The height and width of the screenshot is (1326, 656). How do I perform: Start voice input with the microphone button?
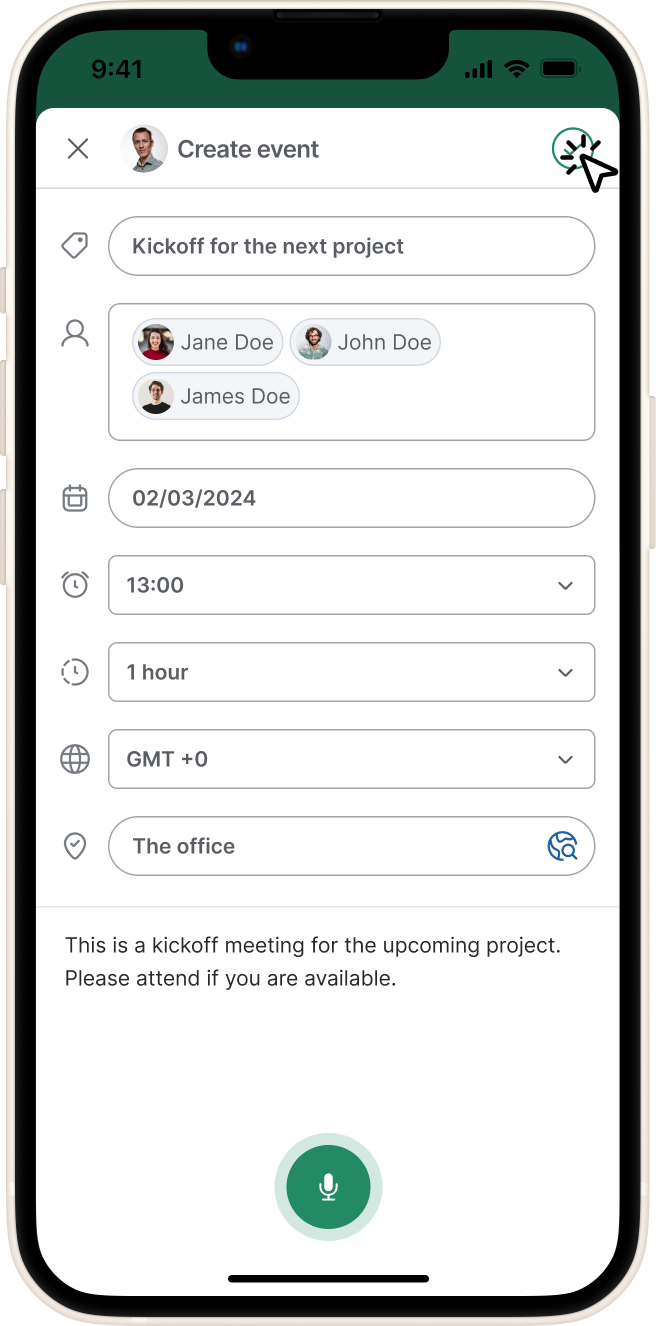328,1187
